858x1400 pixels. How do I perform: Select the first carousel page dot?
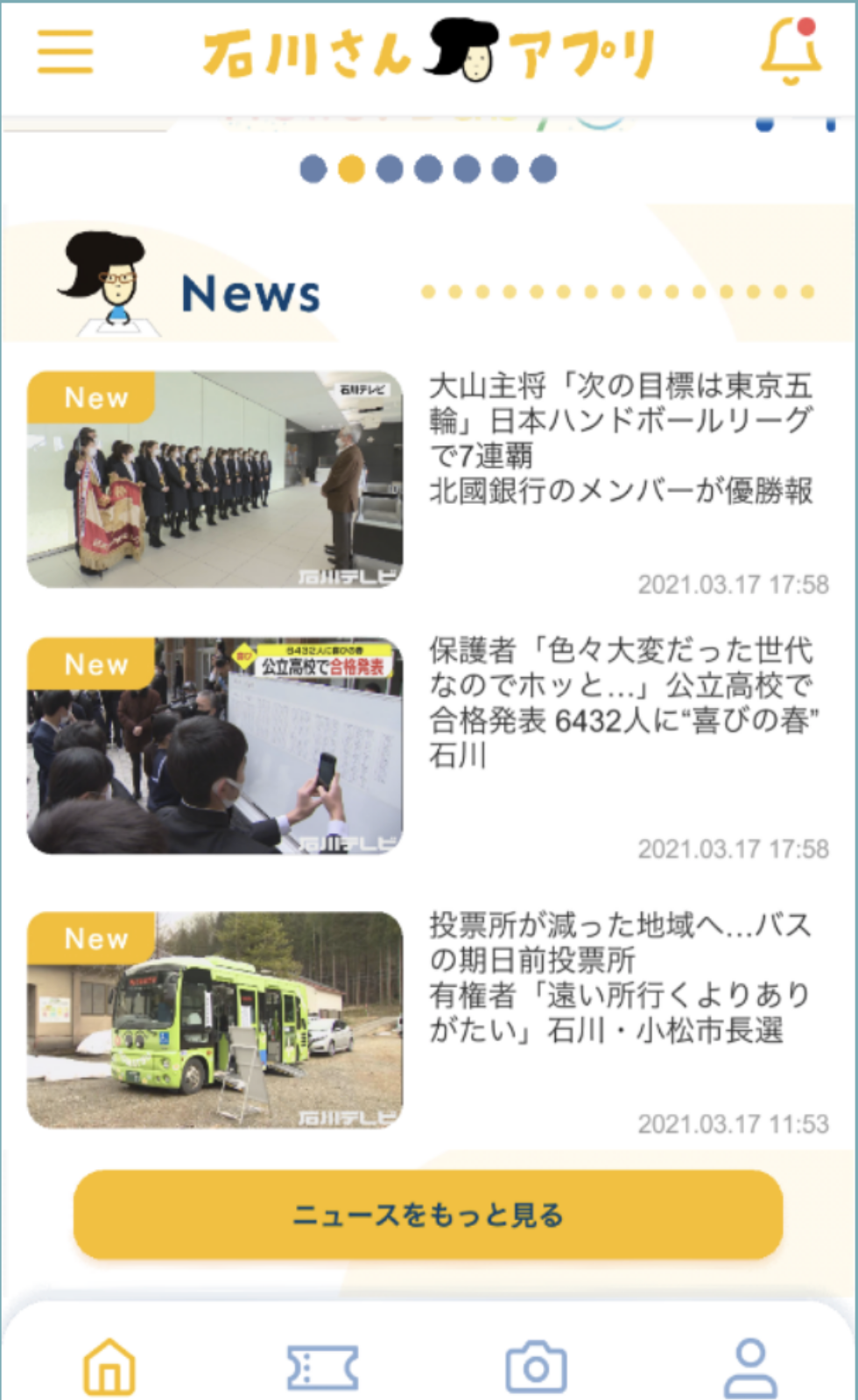point(313,169)
